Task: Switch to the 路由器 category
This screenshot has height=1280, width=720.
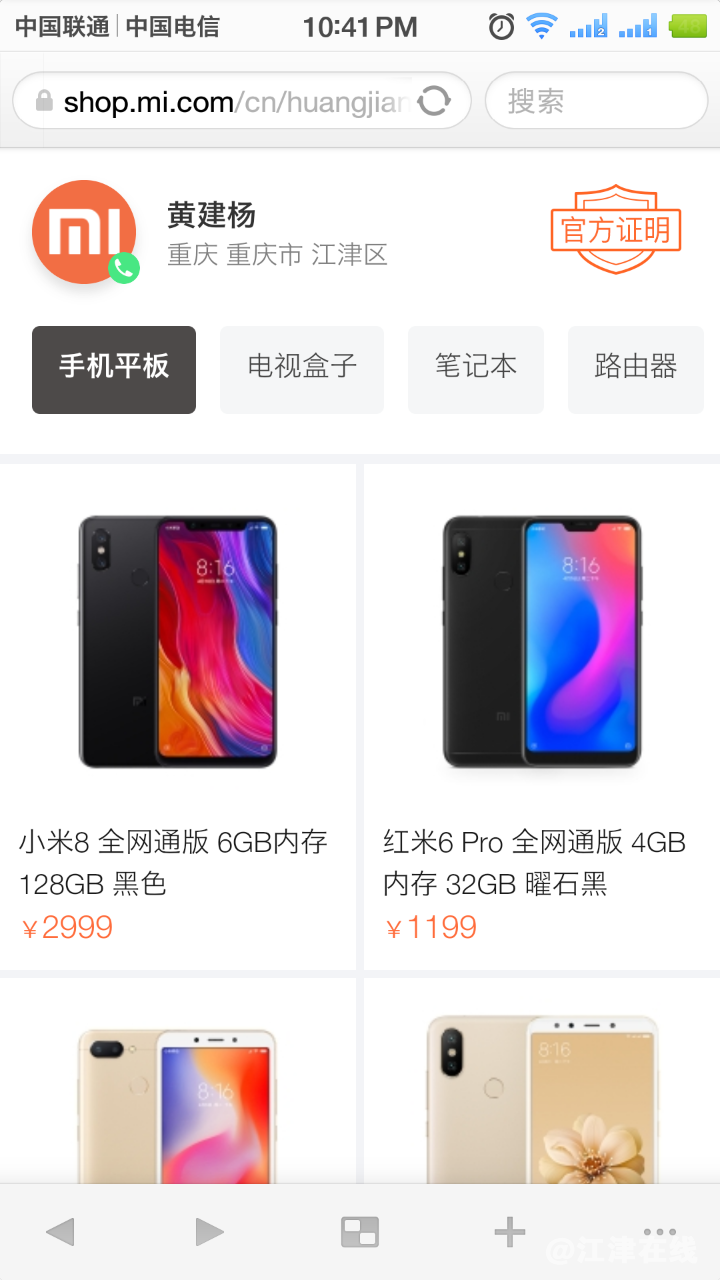Action: 636,369
